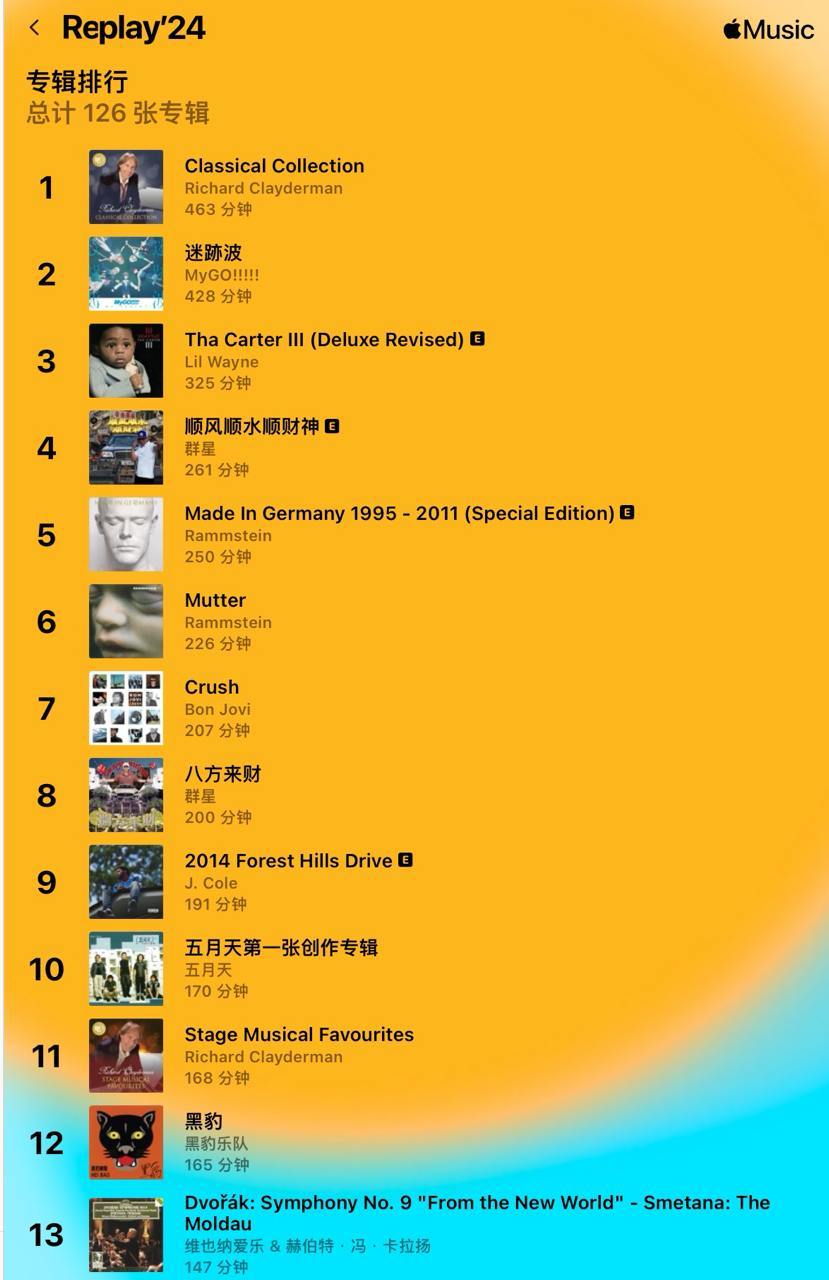Open the 八方来财 album
This screenshot has height=1280, width=829.
222,775
